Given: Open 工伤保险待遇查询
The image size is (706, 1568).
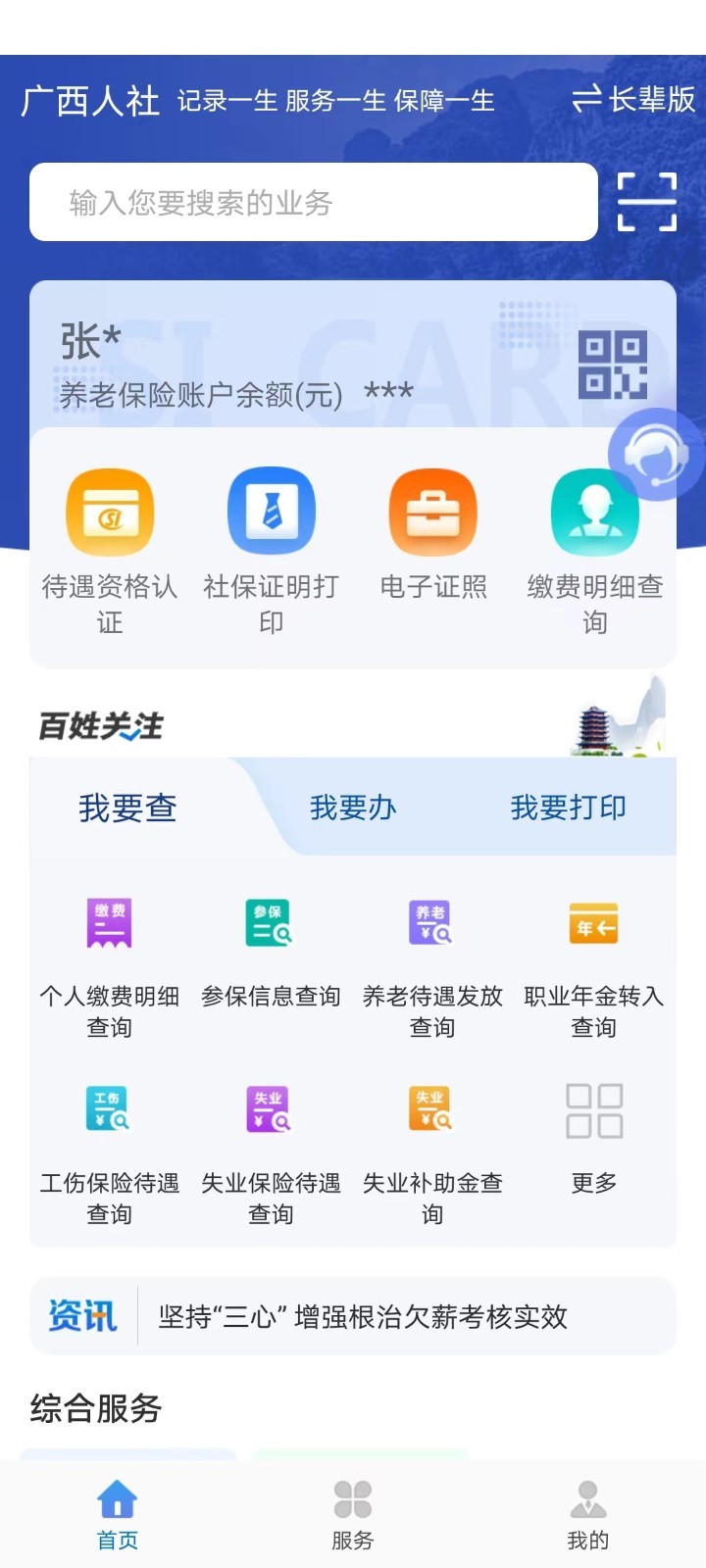Looking at the screenshot, I should [x=109, y=1153].
